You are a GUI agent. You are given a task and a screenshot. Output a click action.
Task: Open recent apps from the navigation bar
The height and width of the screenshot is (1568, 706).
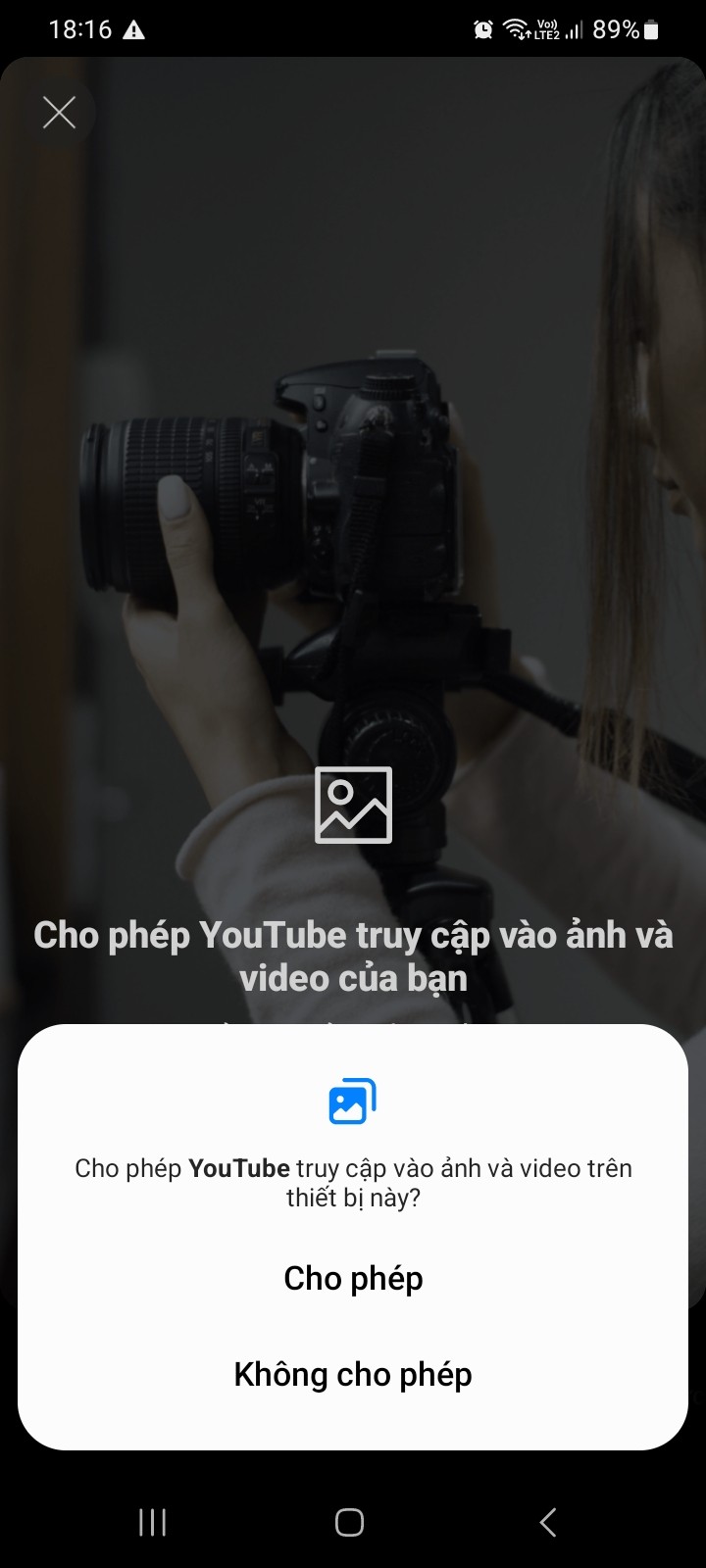tap(152, 1522)
